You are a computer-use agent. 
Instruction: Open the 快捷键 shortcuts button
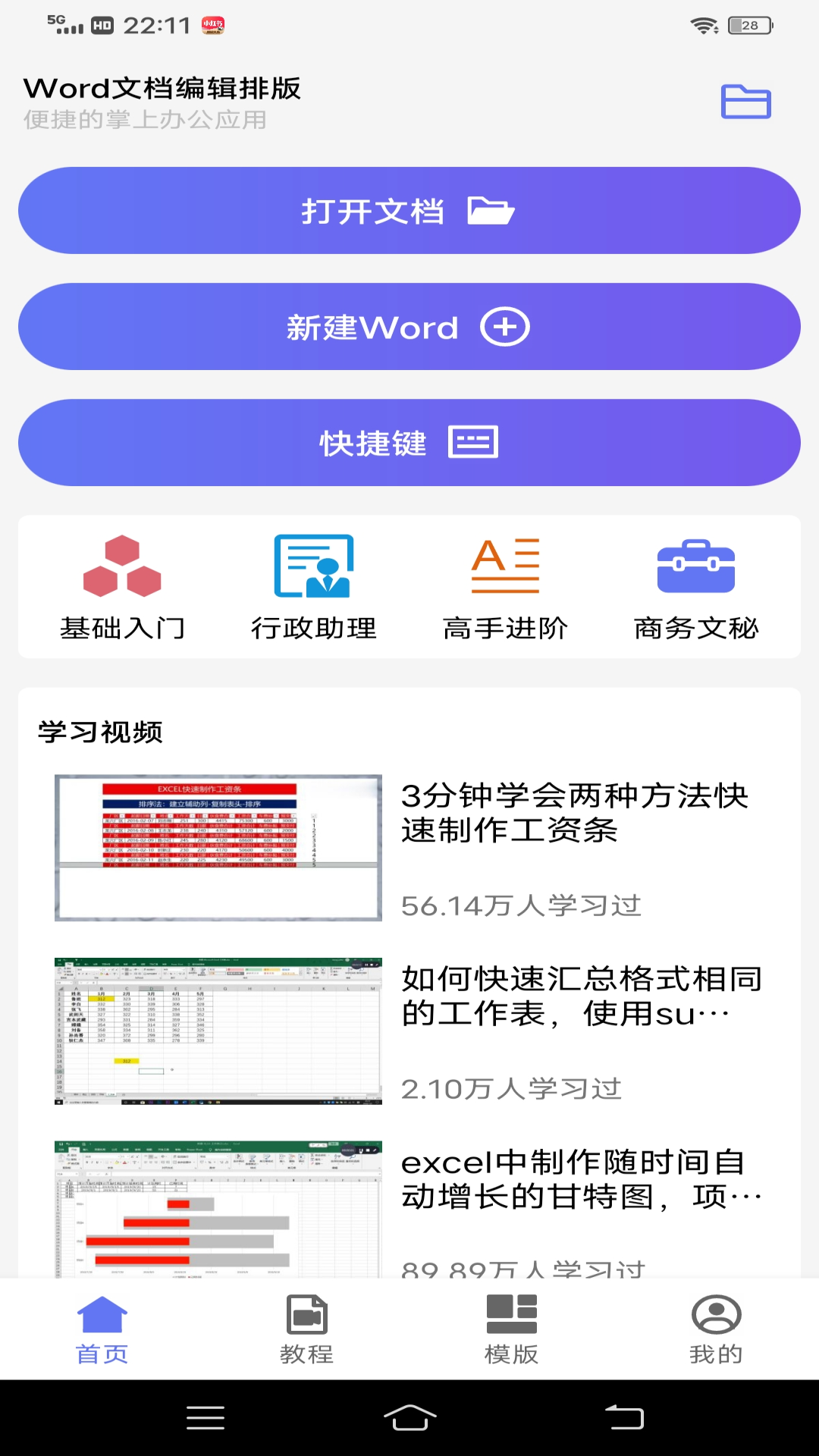pos(409,443)
